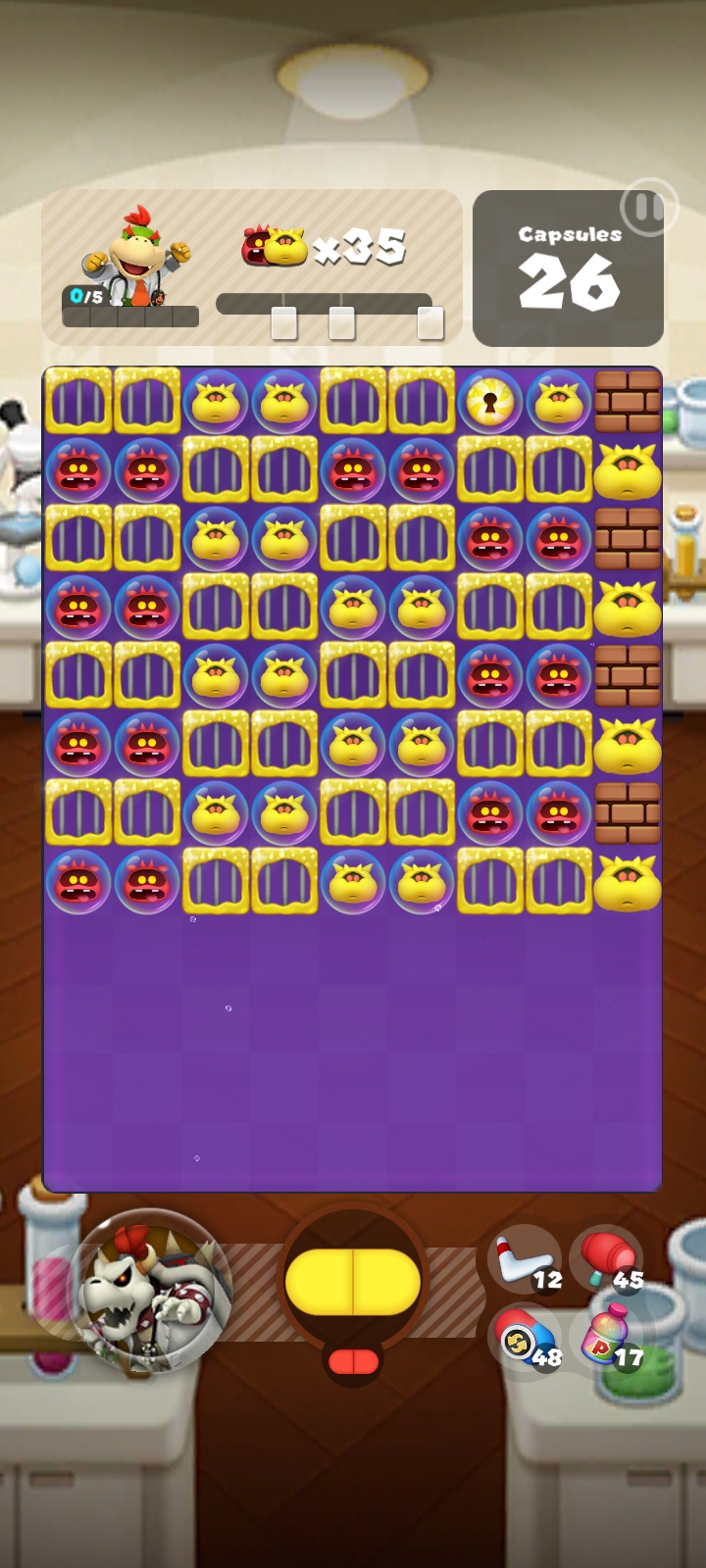Pause the game

point(647,207)
